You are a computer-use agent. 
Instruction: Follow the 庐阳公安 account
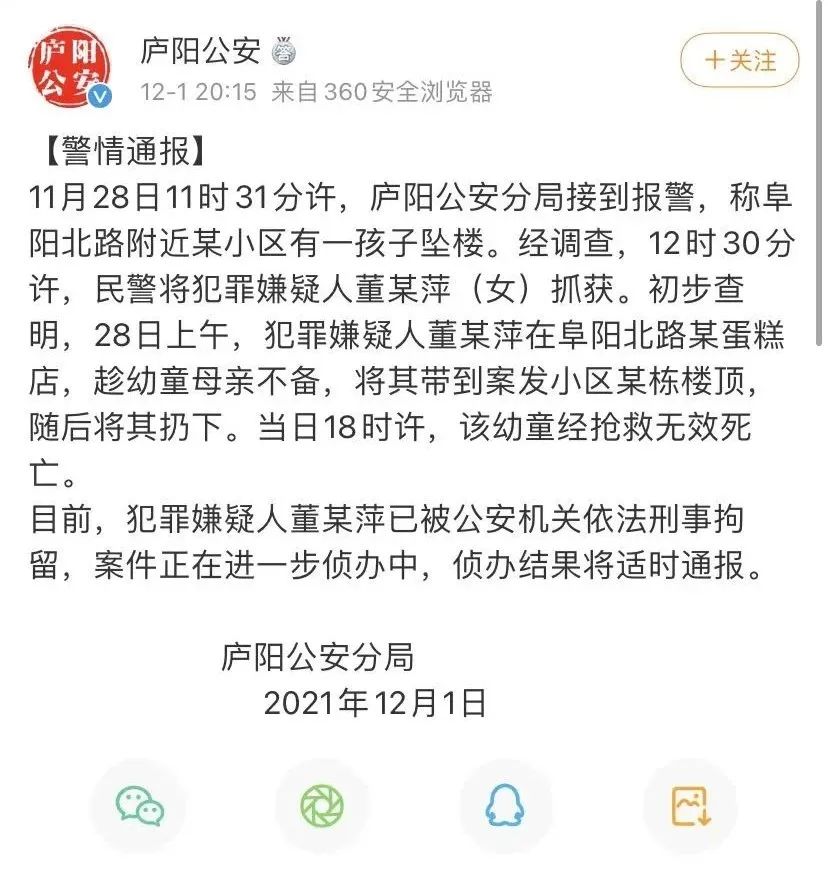pos(740,61)
